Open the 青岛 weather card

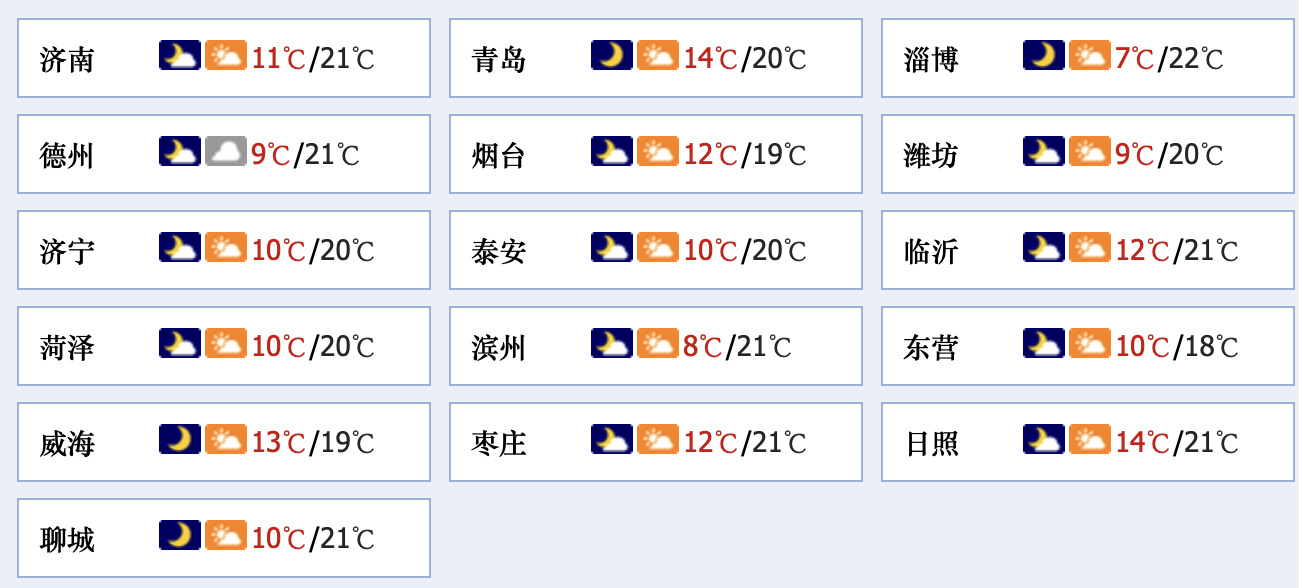coord(656,58)
